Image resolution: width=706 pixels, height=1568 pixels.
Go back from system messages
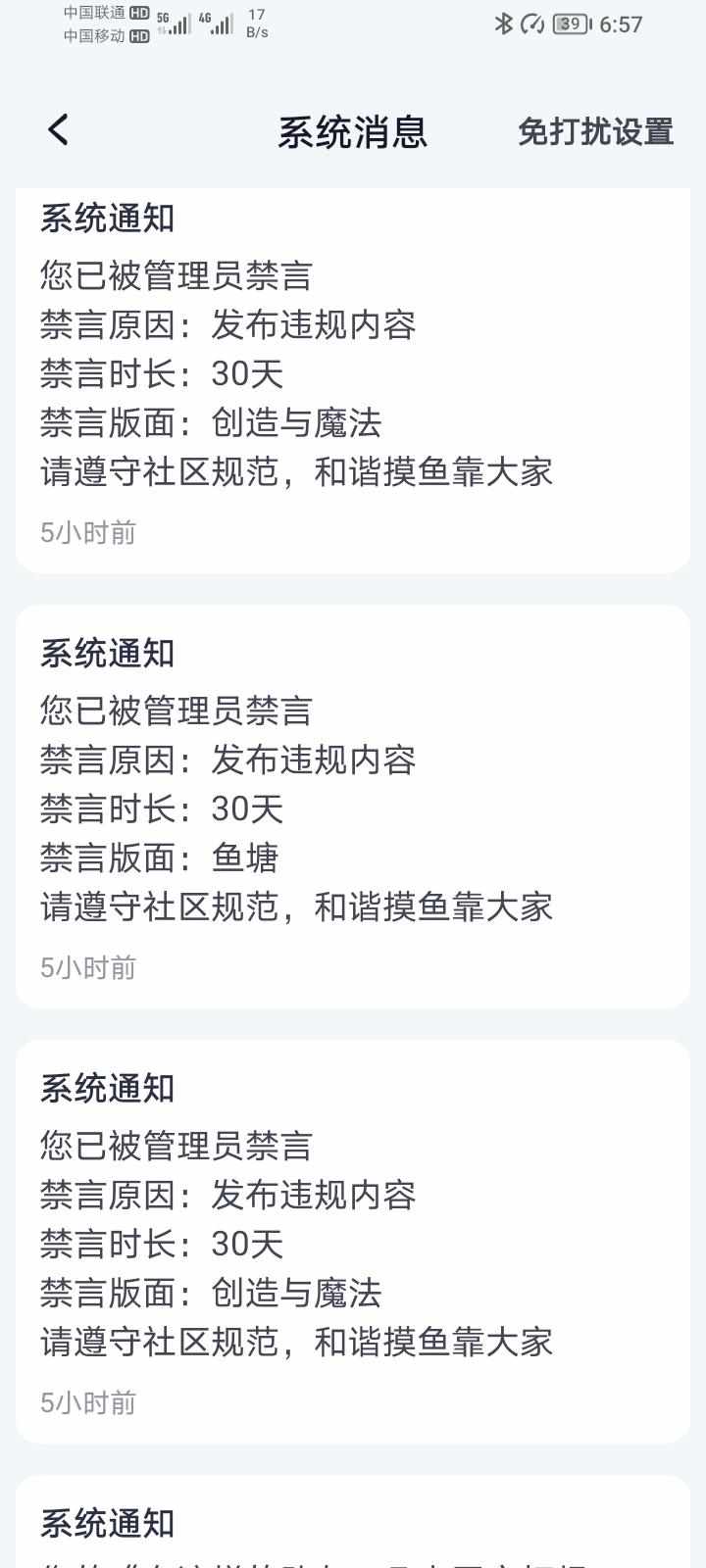(x=59, y=130)
